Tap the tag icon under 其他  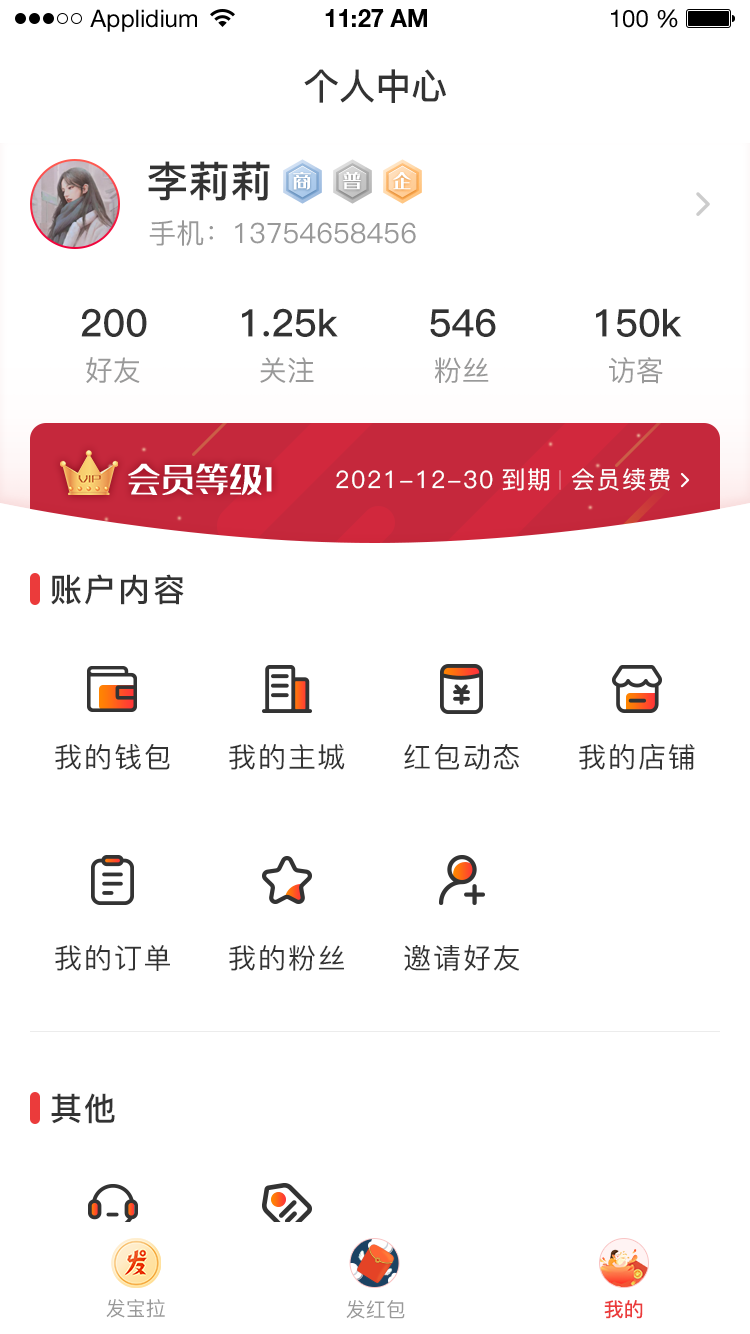pyautogui.click(x=287, y=1203)
